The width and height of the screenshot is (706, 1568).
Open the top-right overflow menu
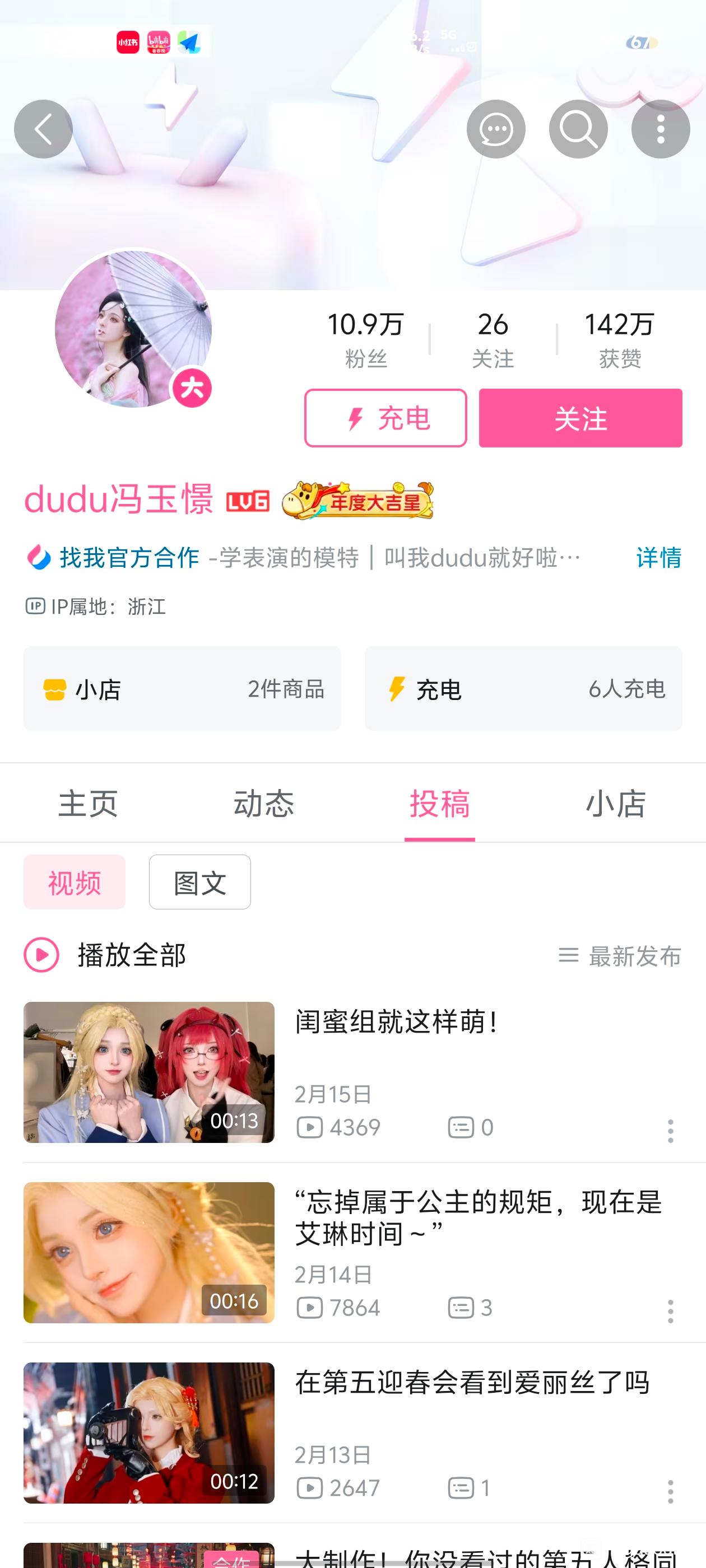click(x=660, y=129)
